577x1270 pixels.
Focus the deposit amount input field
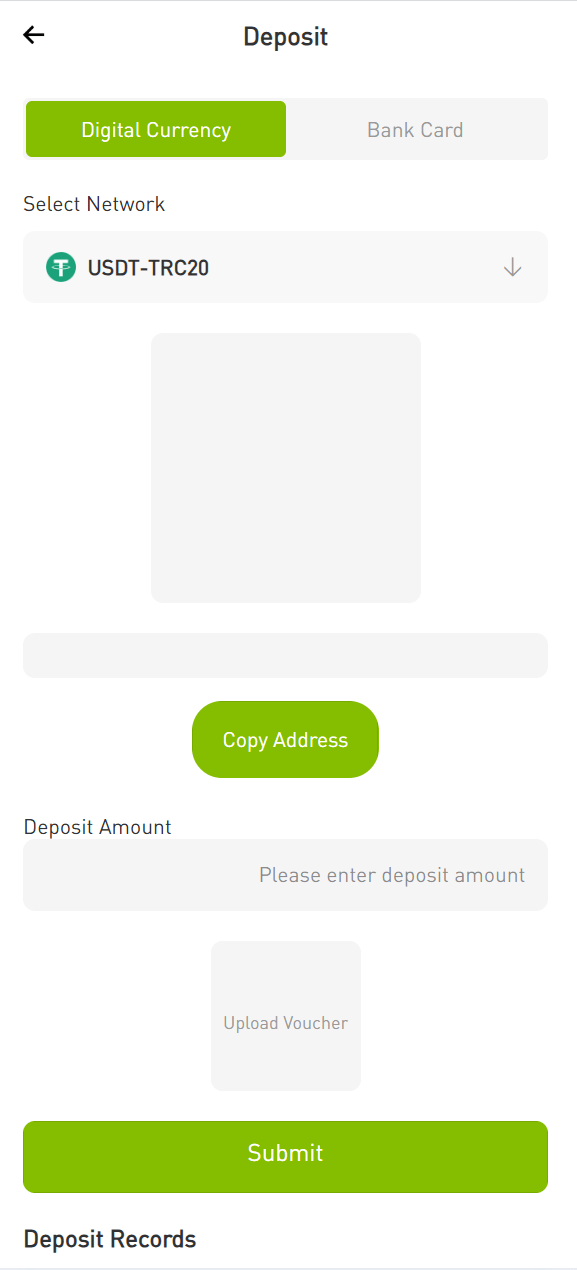coord(285,875)
